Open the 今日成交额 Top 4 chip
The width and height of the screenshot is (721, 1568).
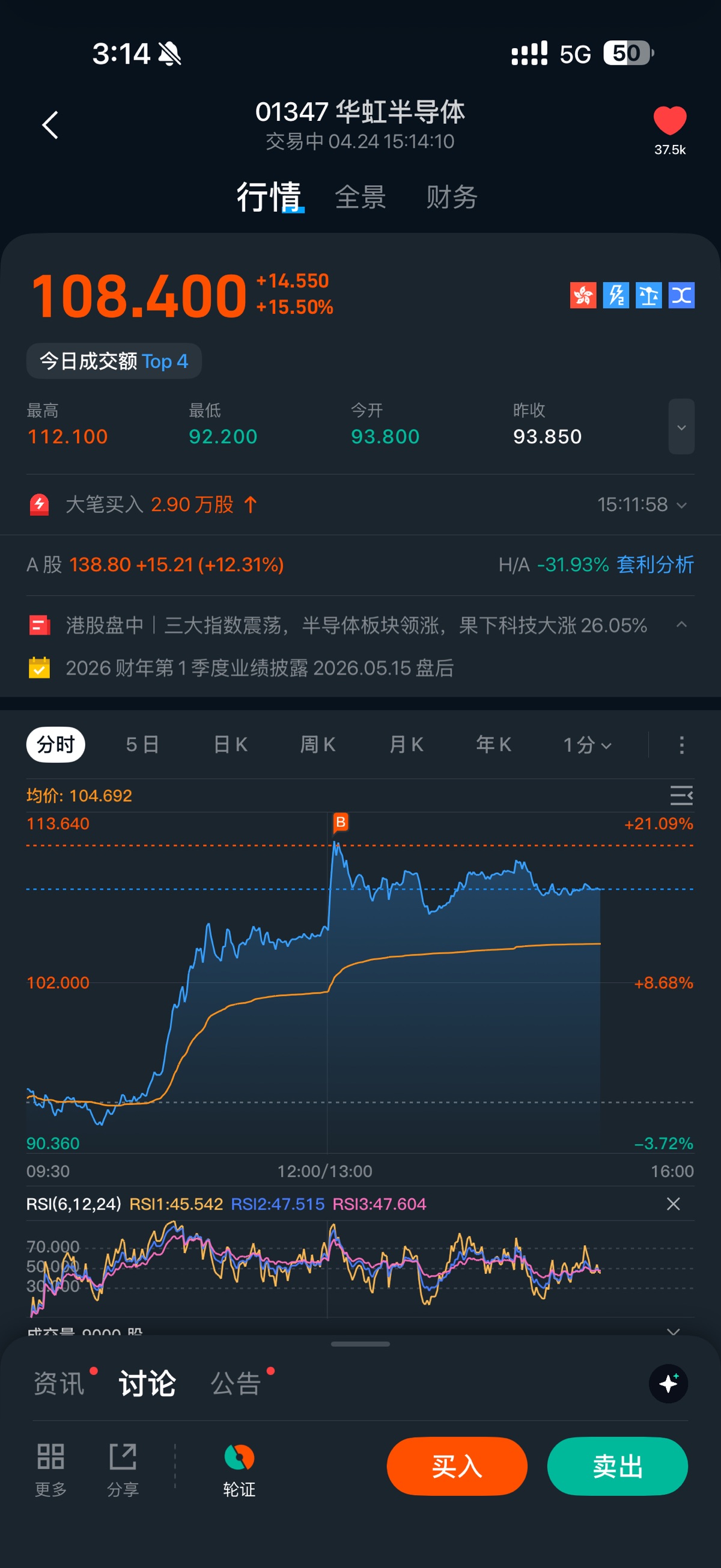coord(114,361)
